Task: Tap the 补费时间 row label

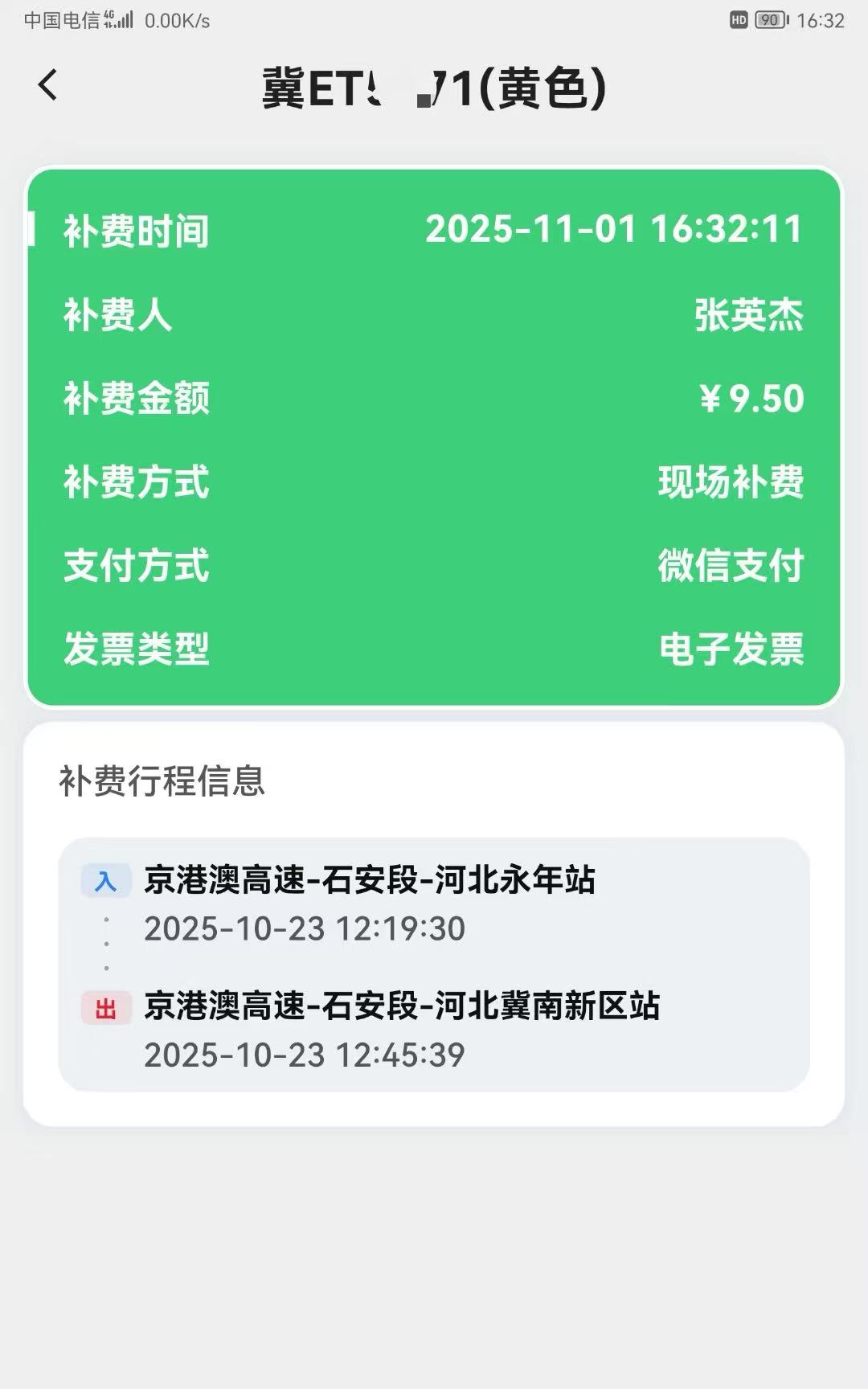Action: [x=136, y=231]
